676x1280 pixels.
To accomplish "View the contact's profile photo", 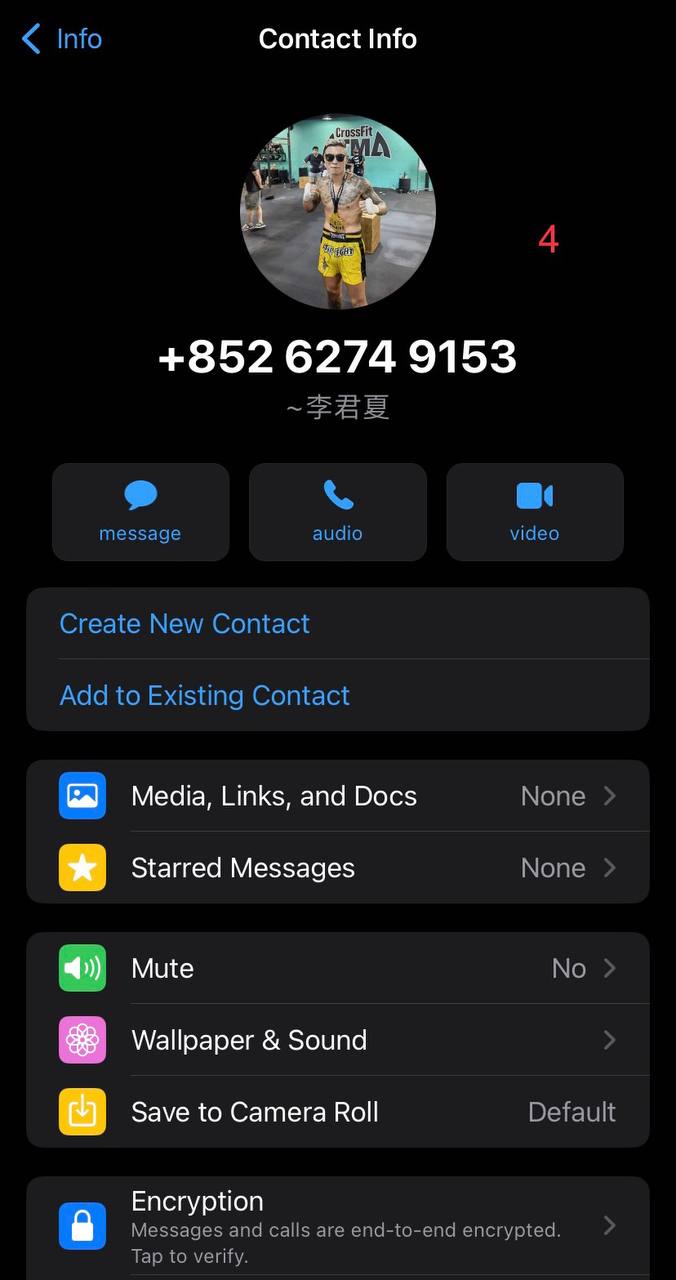I will pyautogui.click(x=338, y=211).
